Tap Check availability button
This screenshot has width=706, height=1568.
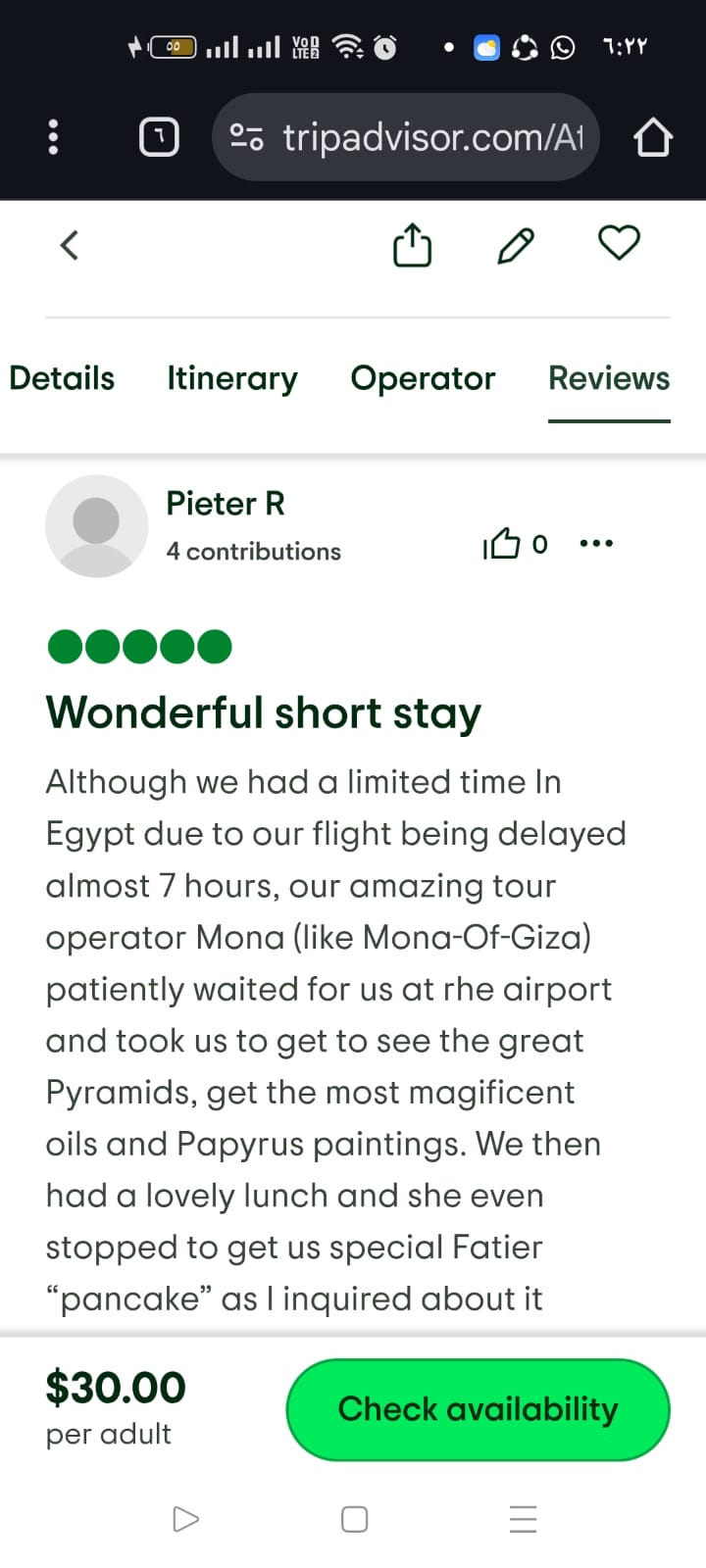(x=478, y=1409)
